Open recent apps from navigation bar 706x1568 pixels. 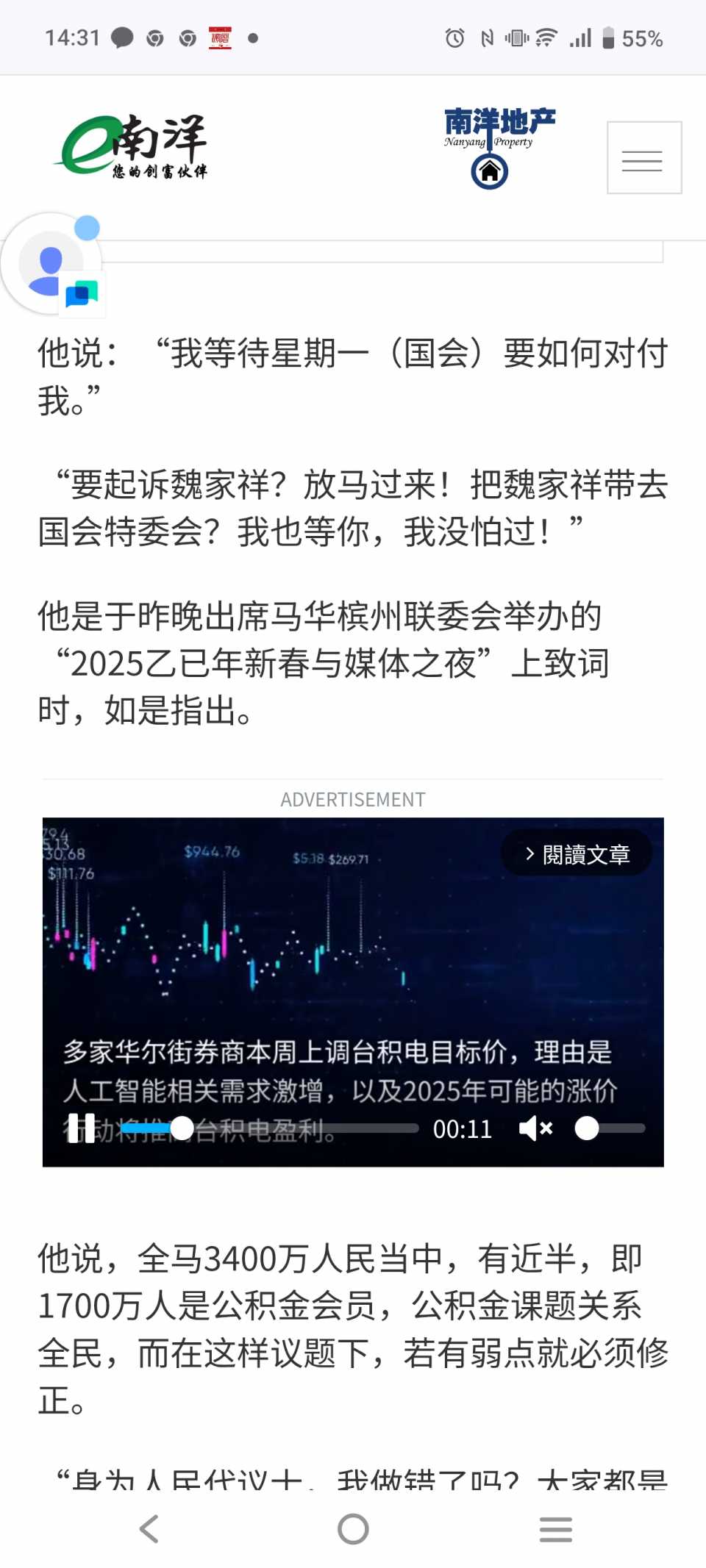coord(555,1529)
